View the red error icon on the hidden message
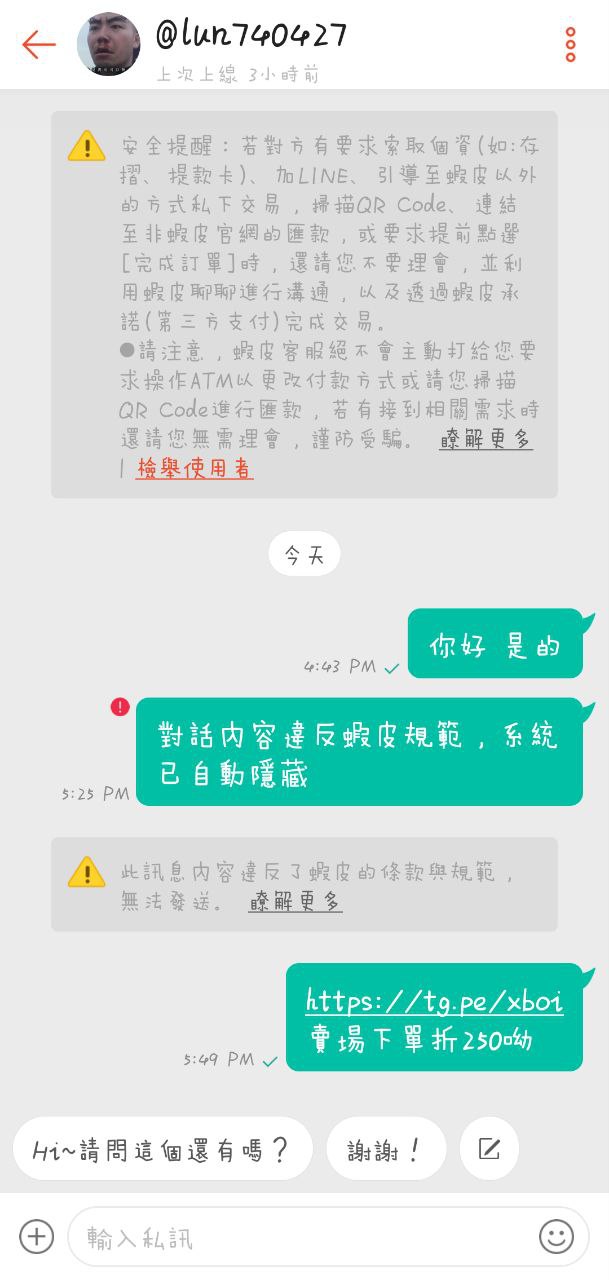The height and width of the screenshot is (1280, 609). tap(120, 707)
